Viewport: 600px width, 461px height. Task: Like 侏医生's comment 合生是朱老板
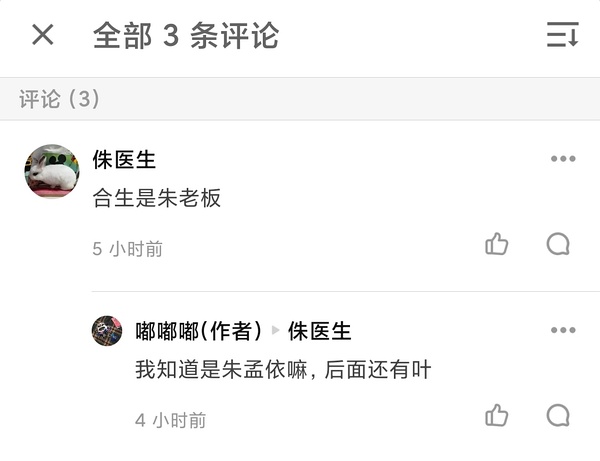(497, 244)
